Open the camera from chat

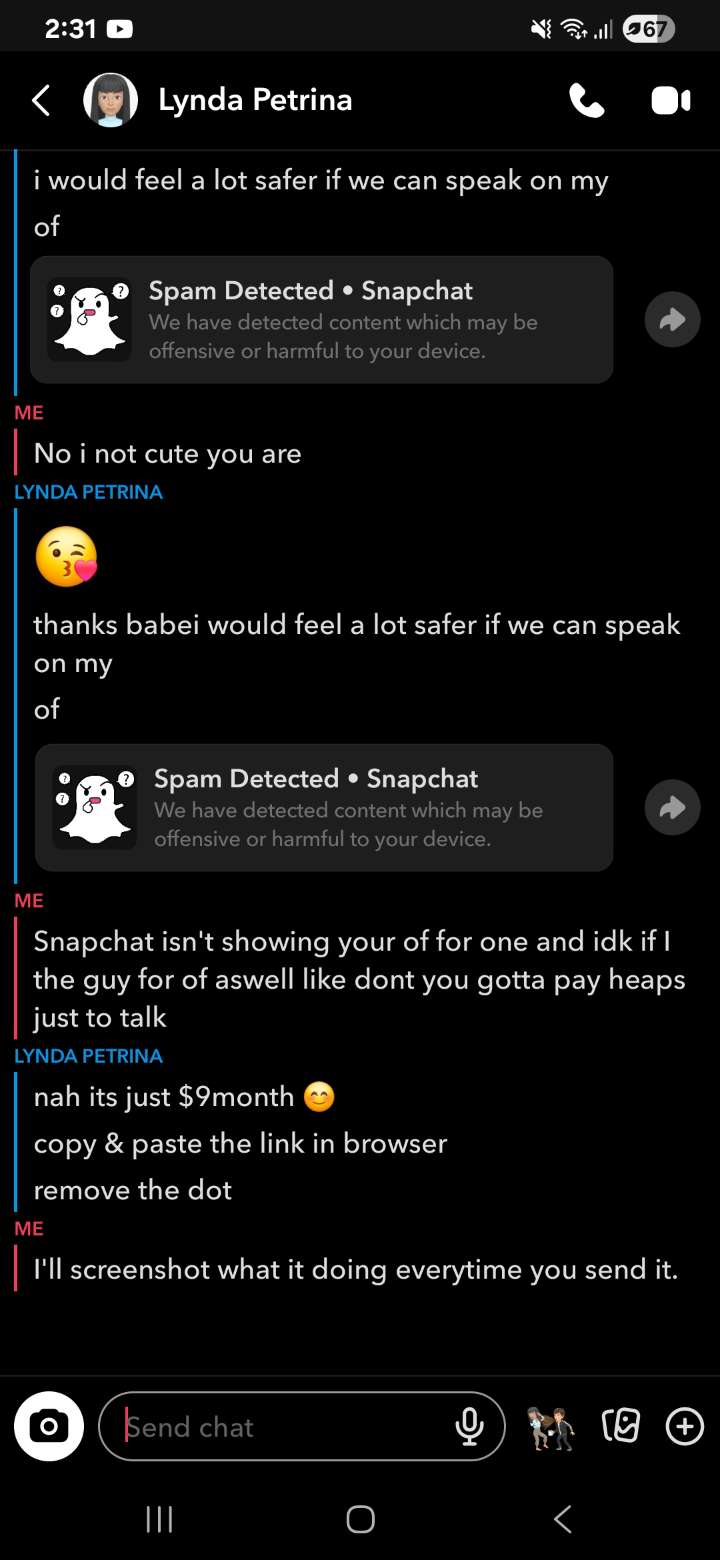tap(49, 1427)
